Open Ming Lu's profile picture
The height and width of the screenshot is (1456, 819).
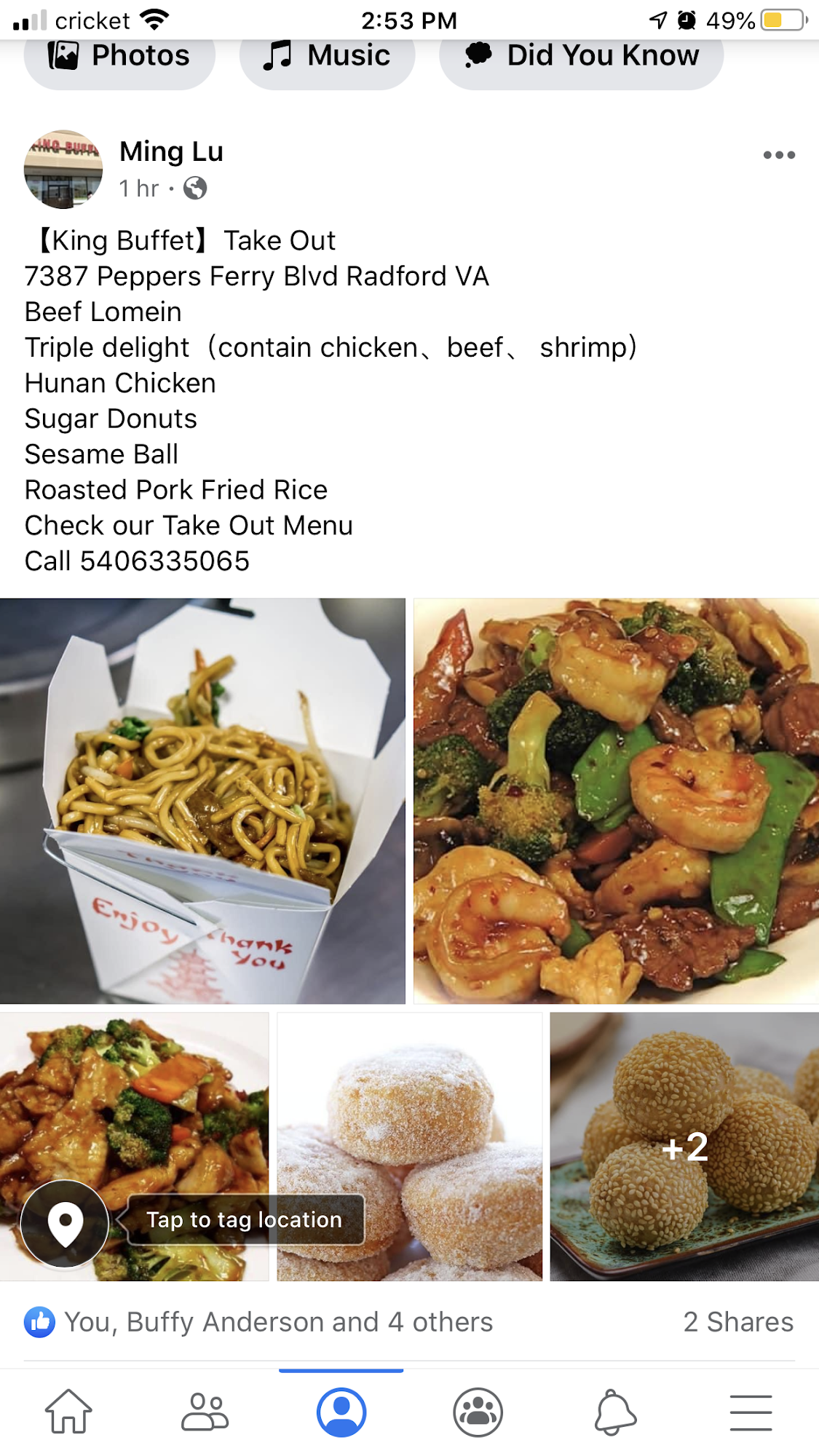[x=63, y=170]
